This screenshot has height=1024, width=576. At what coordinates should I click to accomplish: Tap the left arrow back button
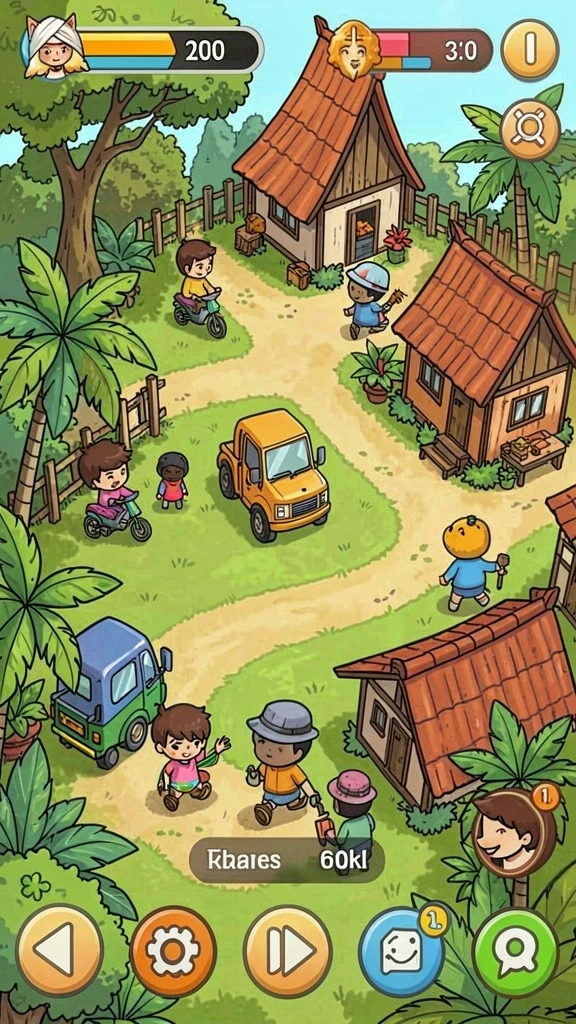pos(59,950)
